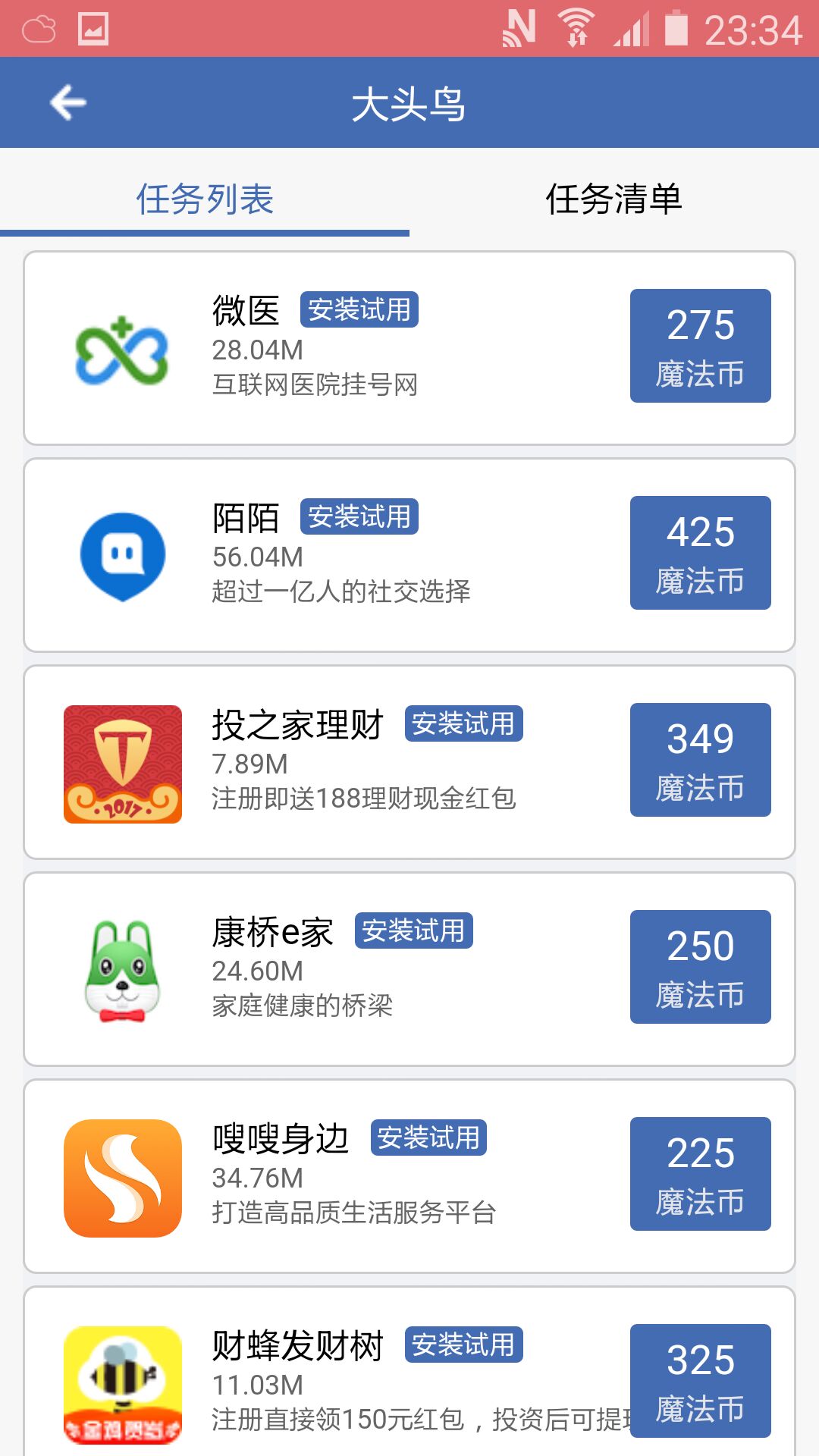Go back using the arrow icon

[68, 102]
